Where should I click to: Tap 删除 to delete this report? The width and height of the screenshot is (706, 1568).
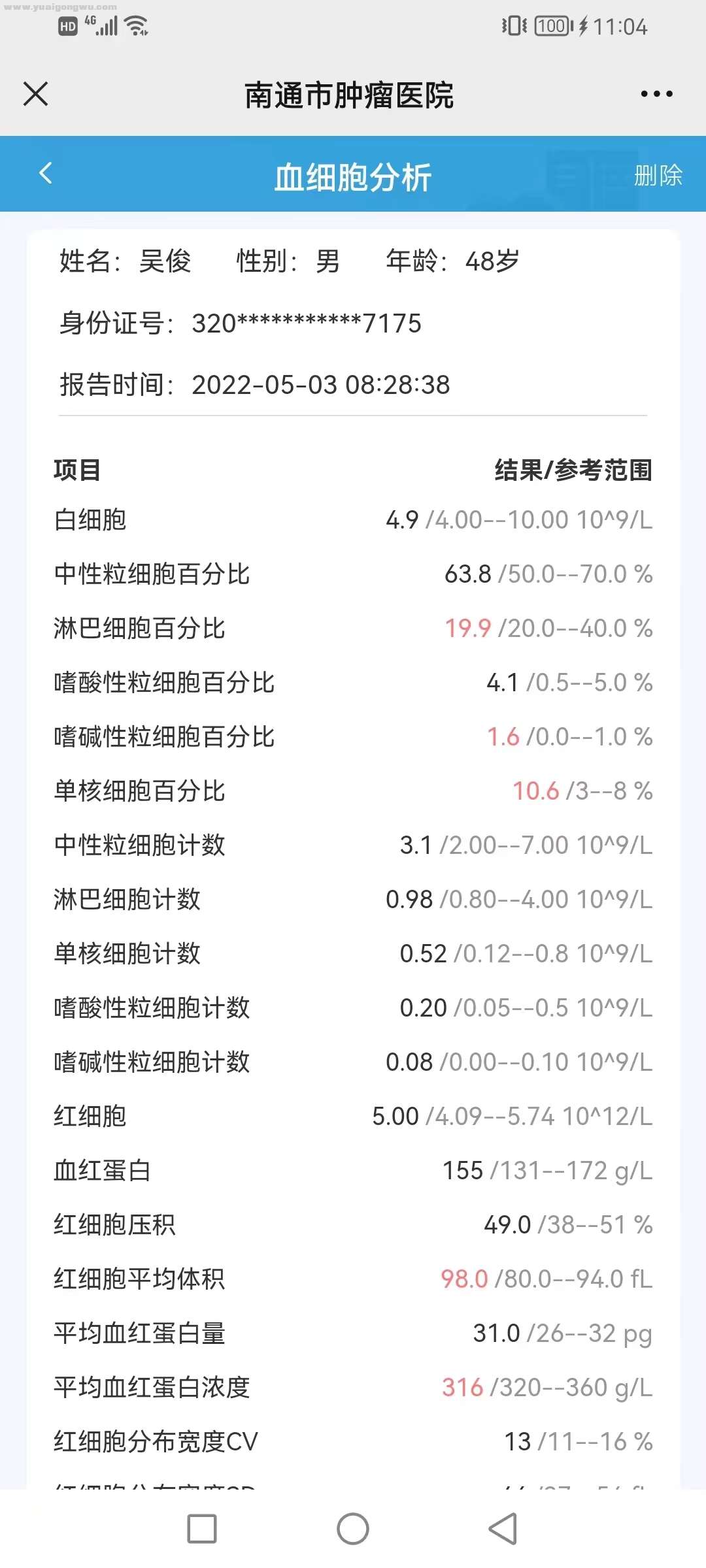(x=658, y=175)
